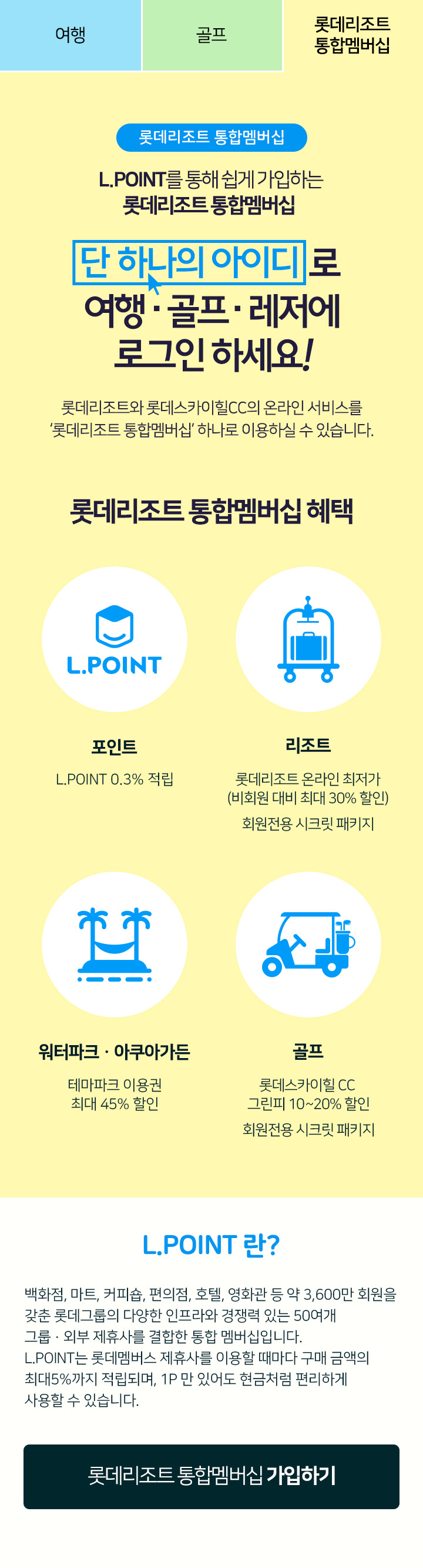Switch to the 여행 tab
The width and height of the screenshot is (423, 1568).
[x=70, y=35]
